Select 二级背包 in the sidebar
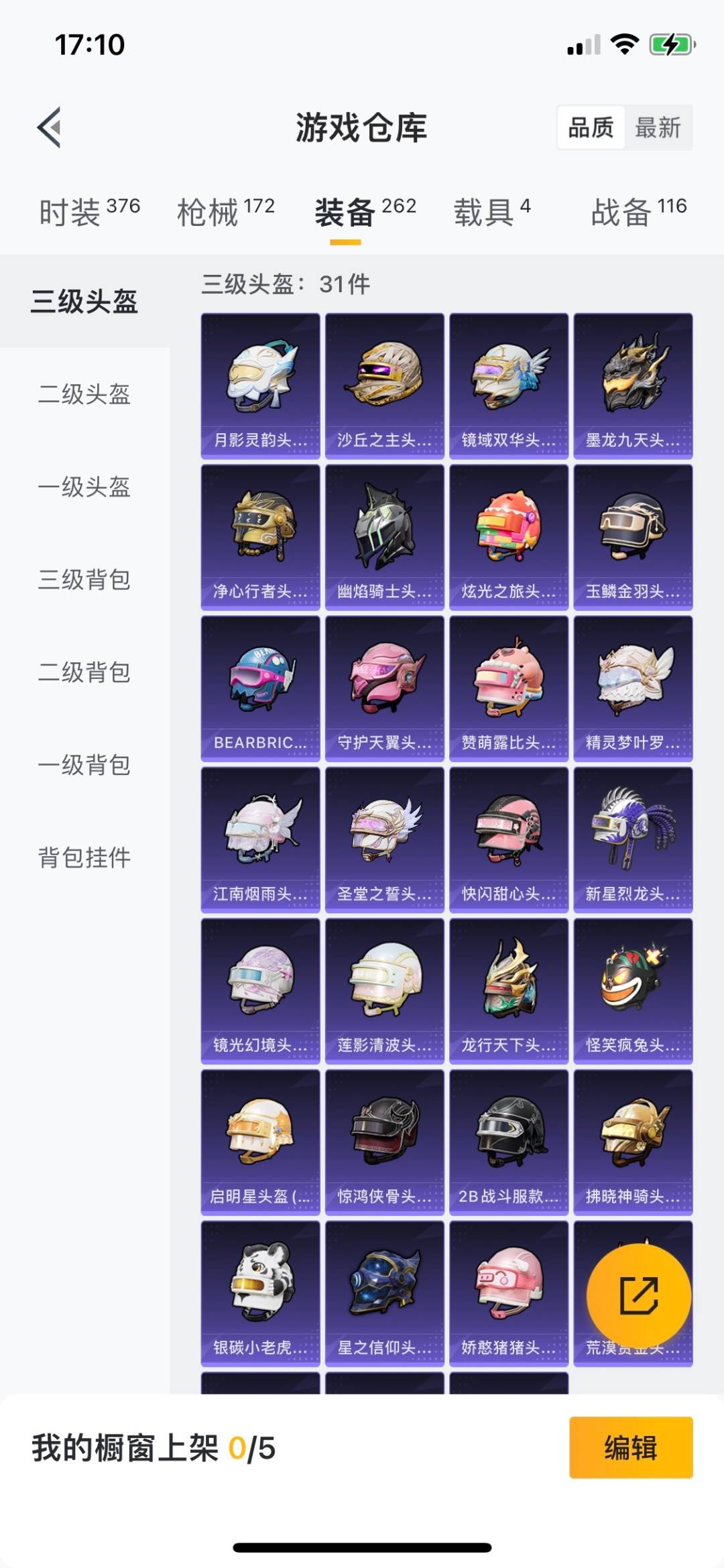724x1568 pixels. click(84, 672)
